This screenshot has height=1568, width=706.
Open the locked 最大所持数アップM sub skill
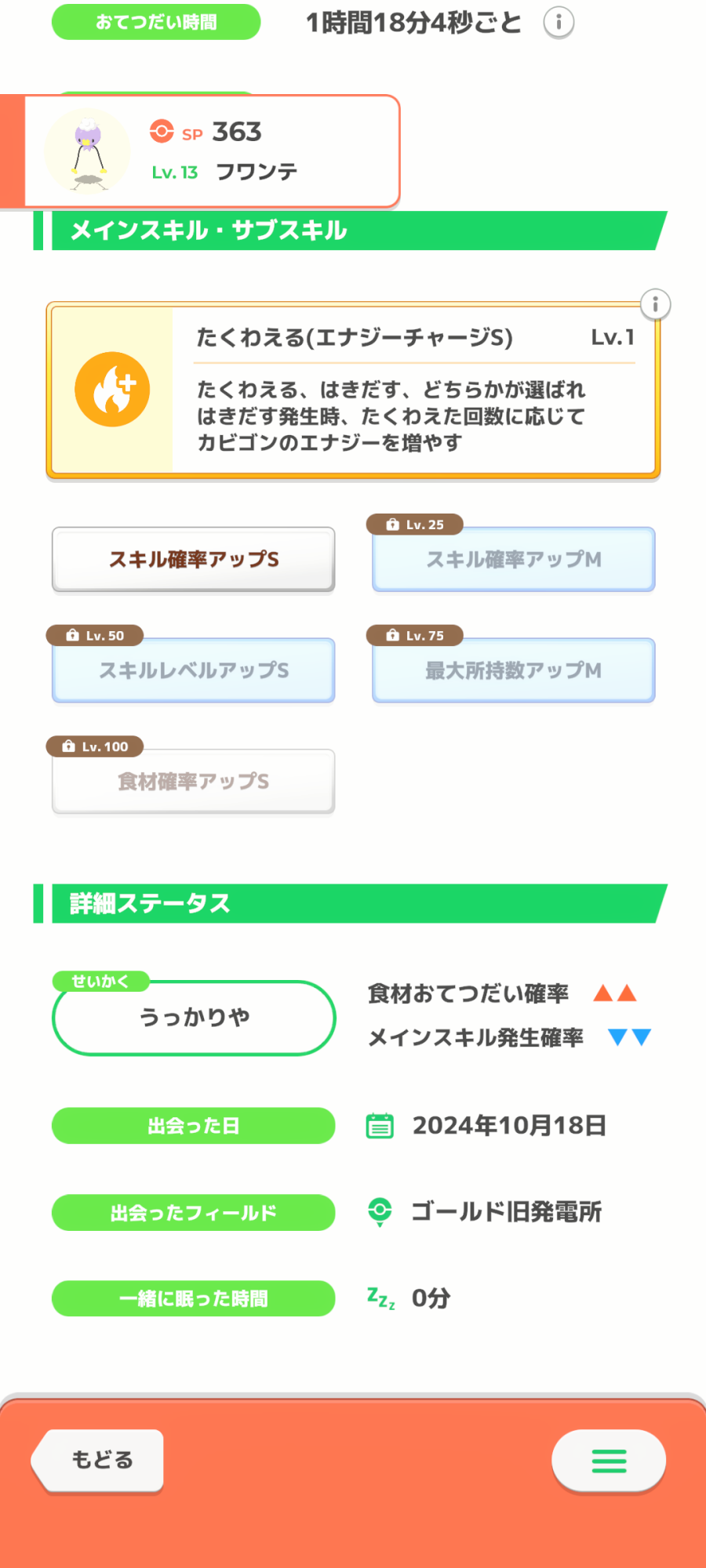click(x=514, y=671)
